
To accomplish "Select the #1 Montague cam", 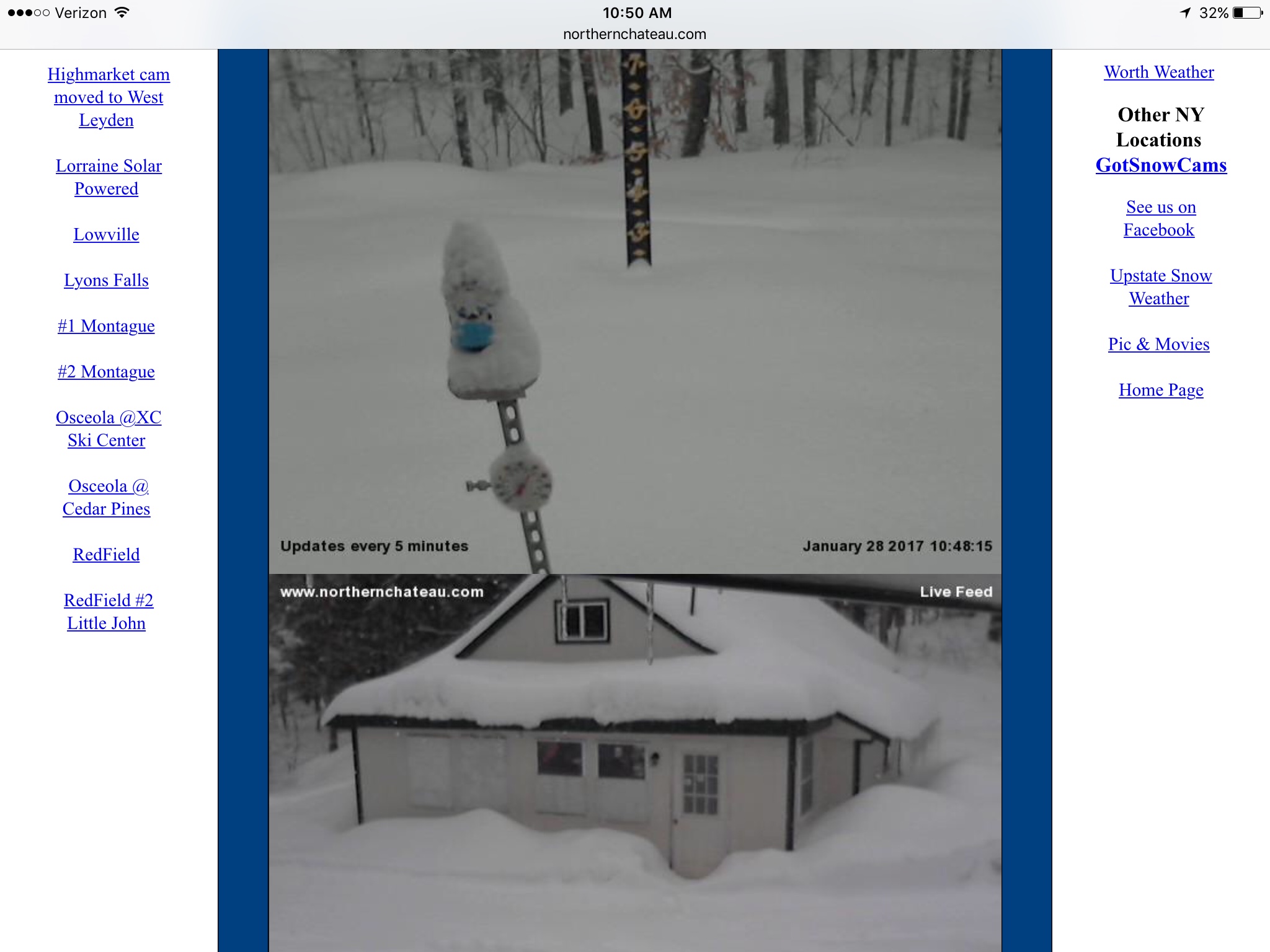I will (x=106, y=326).
